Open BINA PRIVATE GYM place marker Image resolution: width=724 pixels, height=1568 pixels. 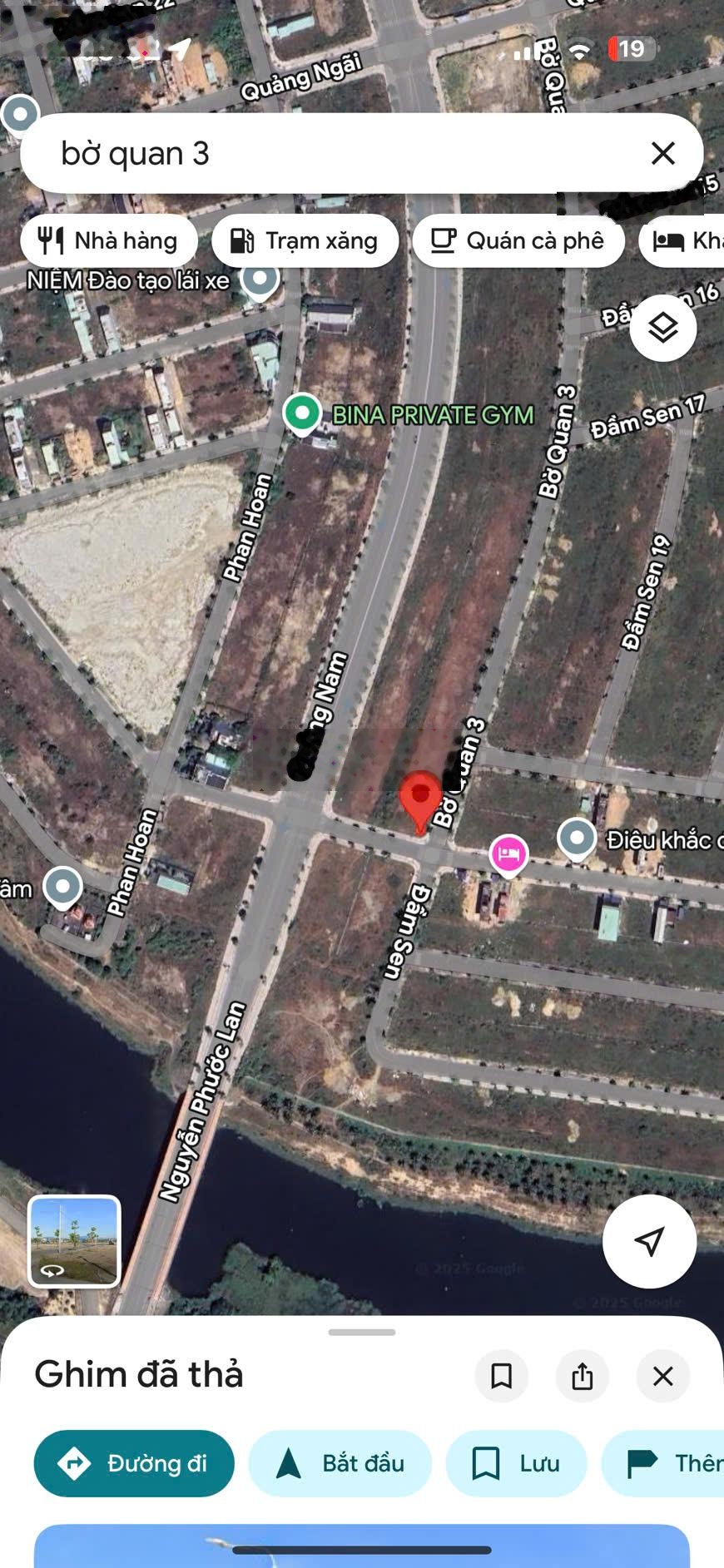[302, 413]
